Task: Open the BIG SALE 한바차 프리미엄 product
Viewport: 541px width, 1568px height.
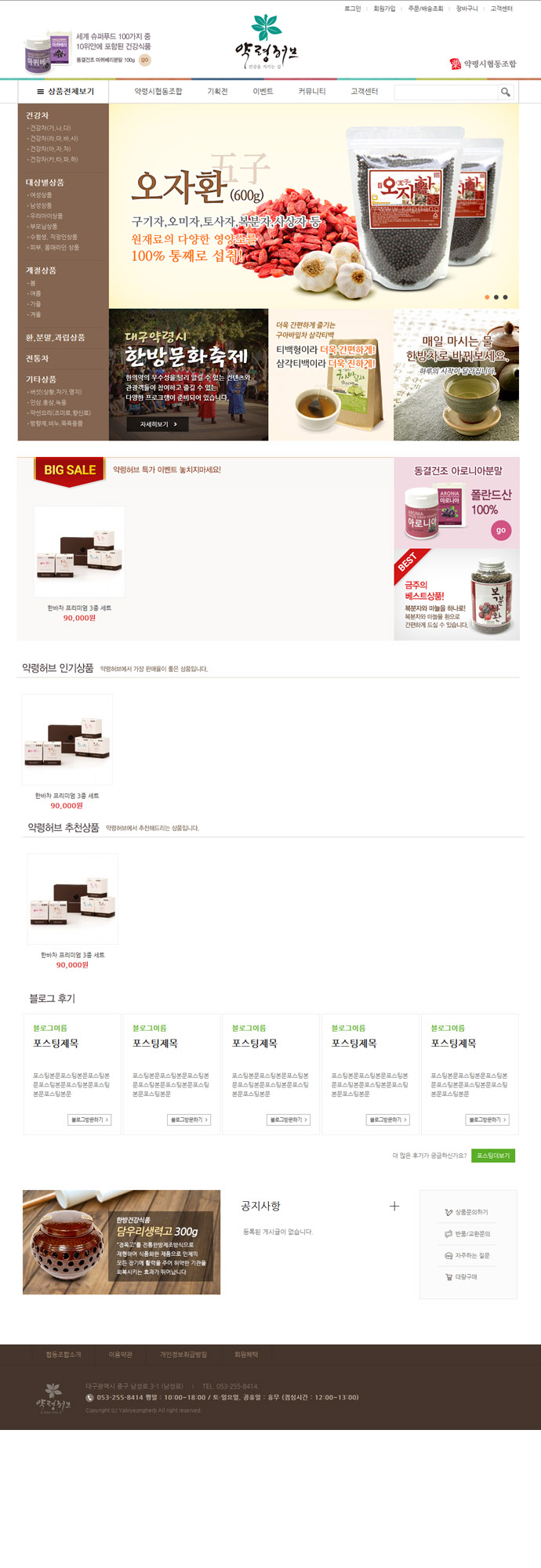Action: pos(79,552)
